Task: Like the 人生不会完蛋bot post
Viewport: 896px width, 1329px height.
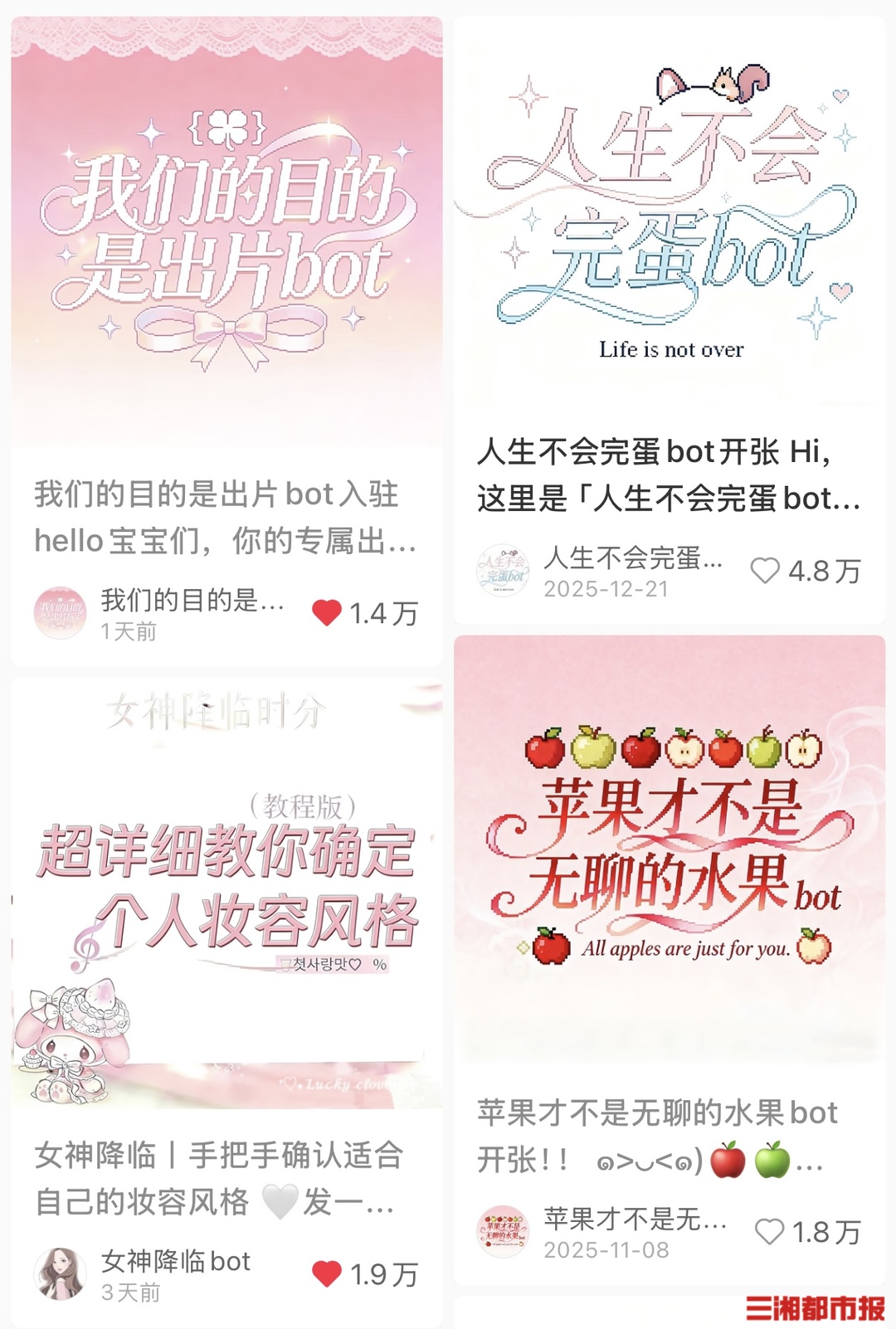Action: [765, 571]
